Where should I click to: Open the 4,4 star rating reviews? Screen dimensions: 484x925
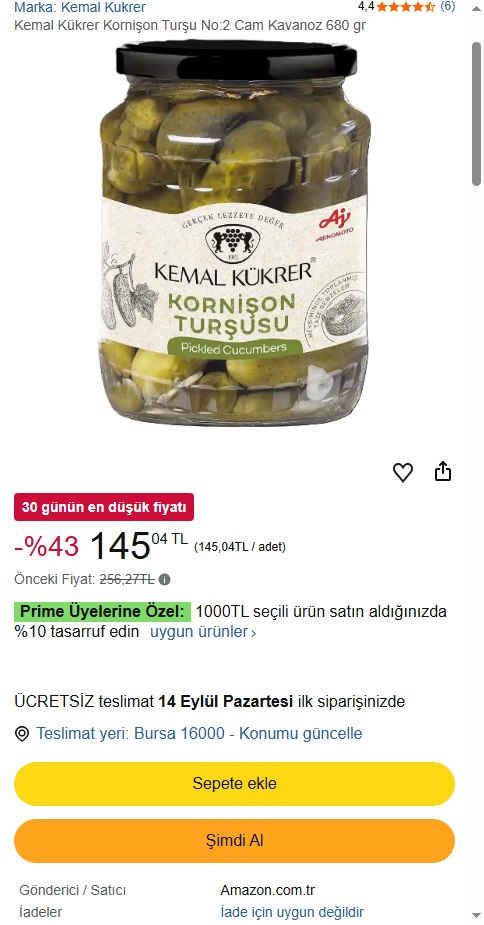coord(406,7)
